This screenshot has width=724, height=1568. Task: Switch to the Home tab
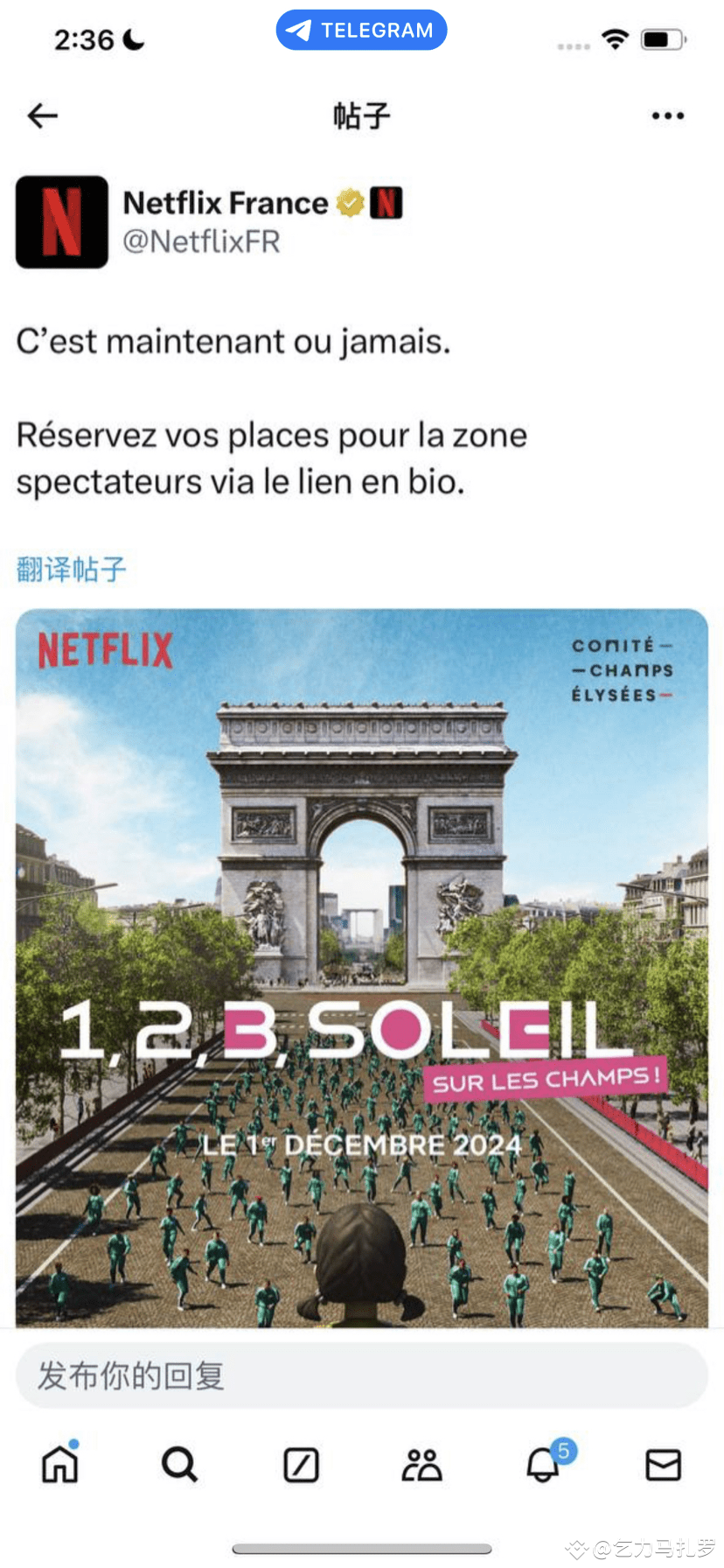pyautogui.click(x=60, y=1463)
